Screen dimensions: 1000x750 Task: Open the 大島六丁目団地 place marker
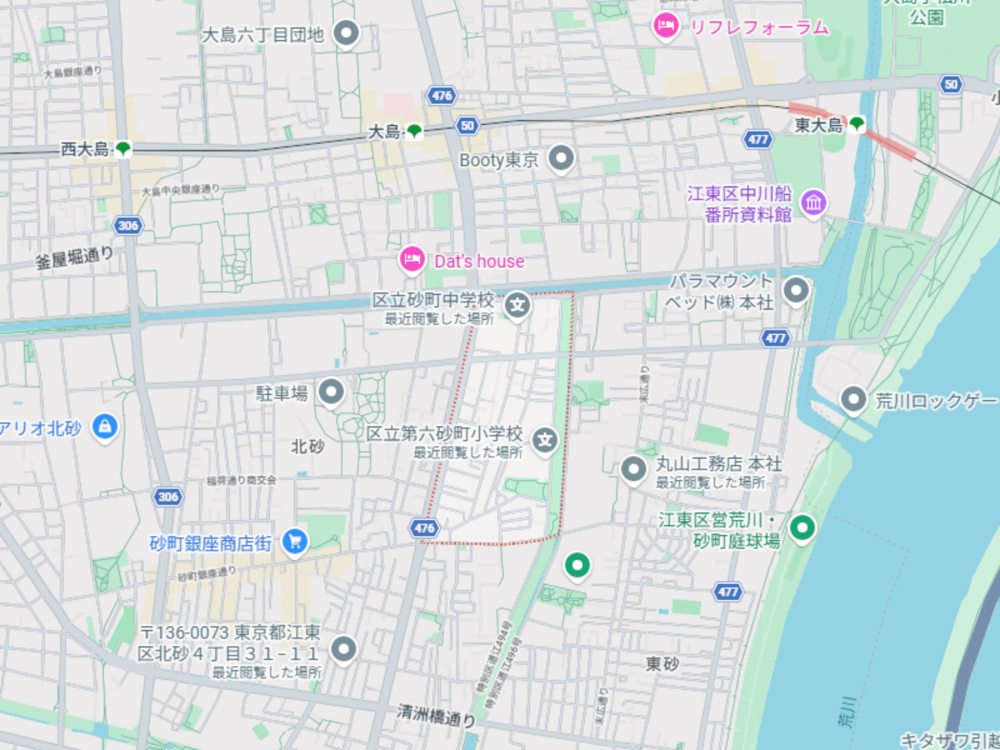click(x=347, y=34)
